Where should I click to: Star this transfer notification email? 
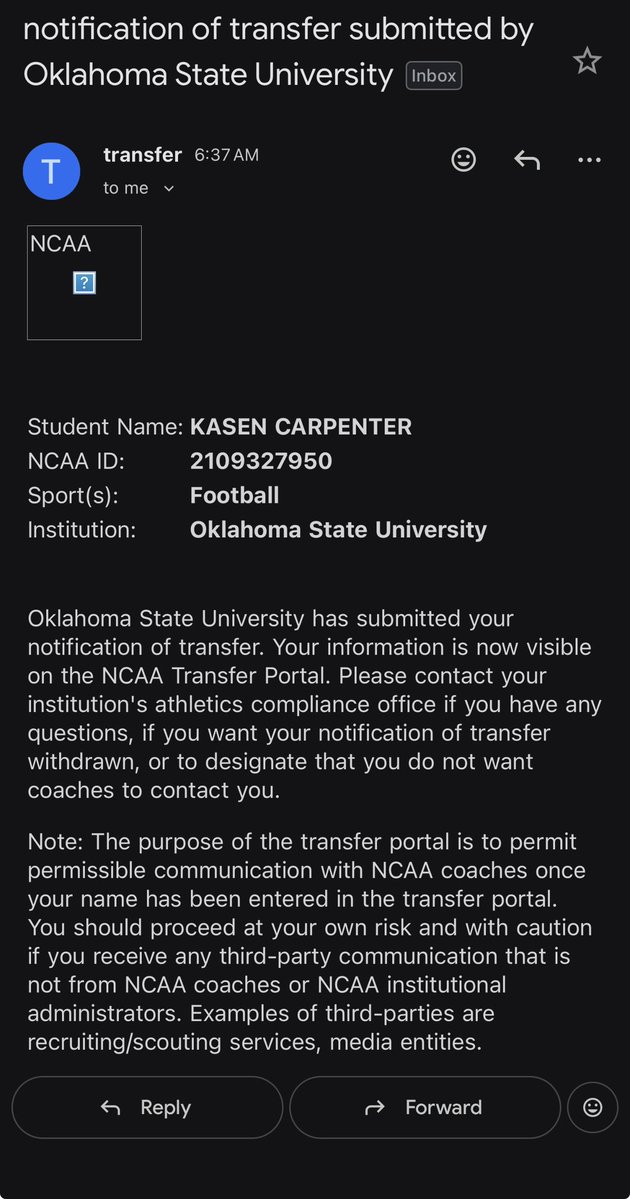[587, 62]
